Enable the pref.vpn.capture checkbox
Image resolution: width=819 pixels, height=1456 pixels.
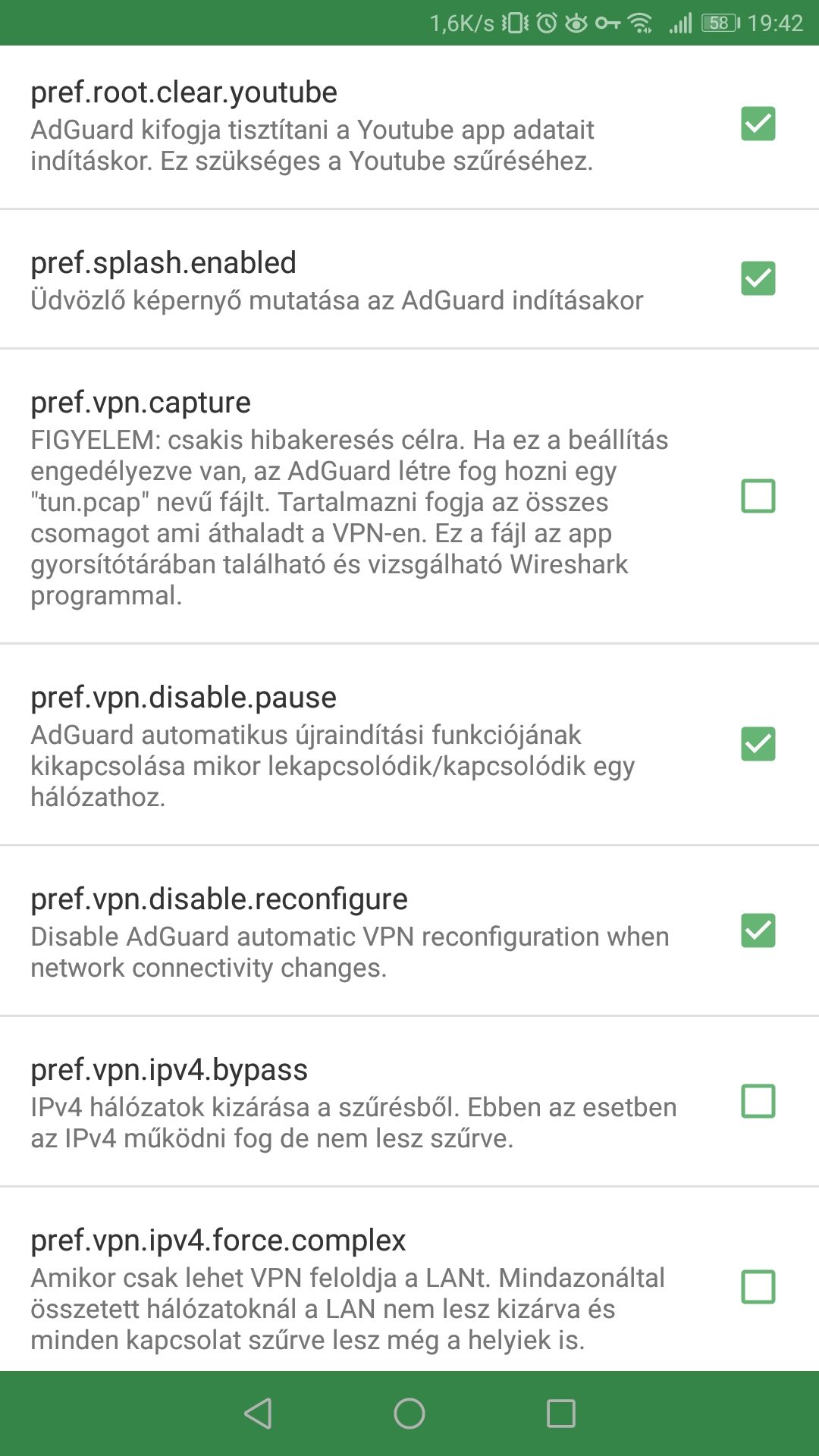tap(758, 496)
